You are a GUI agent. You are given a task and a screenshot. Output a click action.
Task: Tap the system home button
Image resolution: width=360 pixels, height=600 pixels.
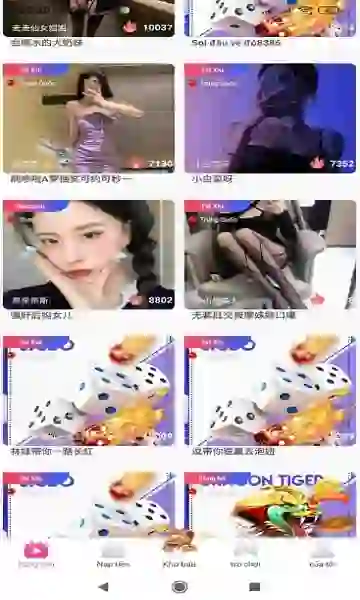click(x=179, y=587)
